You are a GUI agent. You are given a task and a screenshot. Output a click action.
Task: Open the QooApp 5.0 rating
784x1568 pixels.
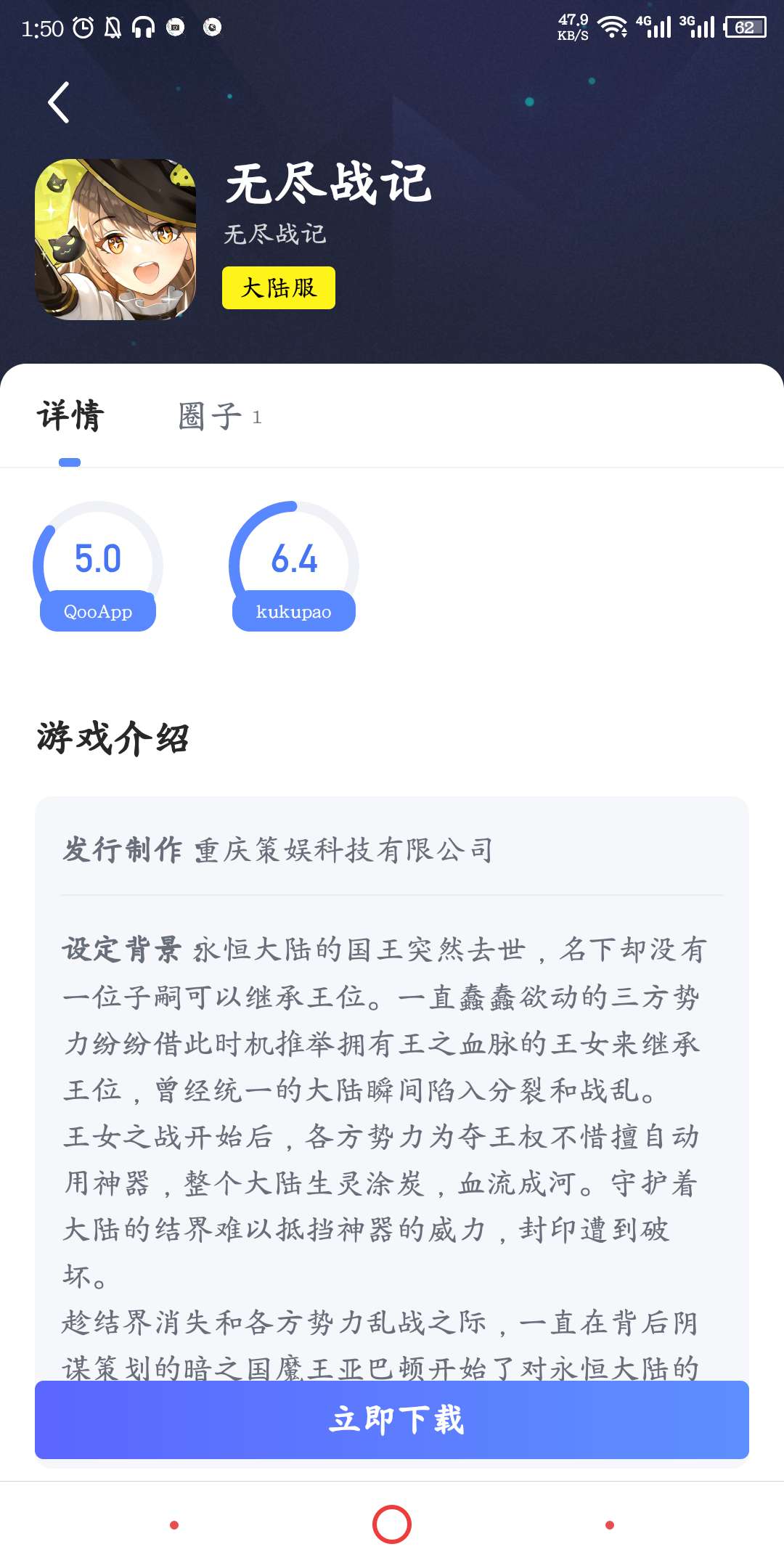coord(98,567)
